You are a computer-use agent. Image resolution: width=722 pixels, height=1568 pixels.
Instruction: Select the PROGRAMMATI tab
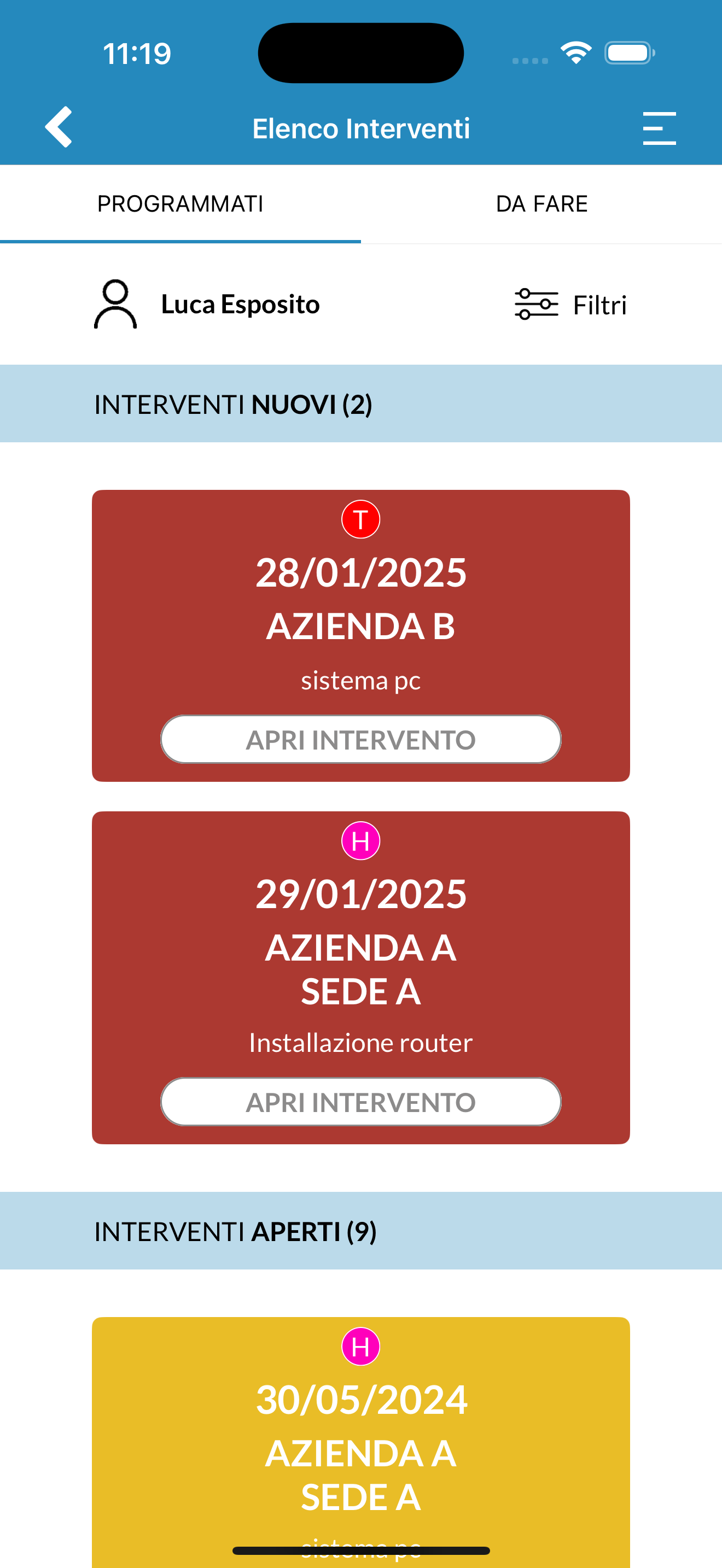click(x=180, y=204)
